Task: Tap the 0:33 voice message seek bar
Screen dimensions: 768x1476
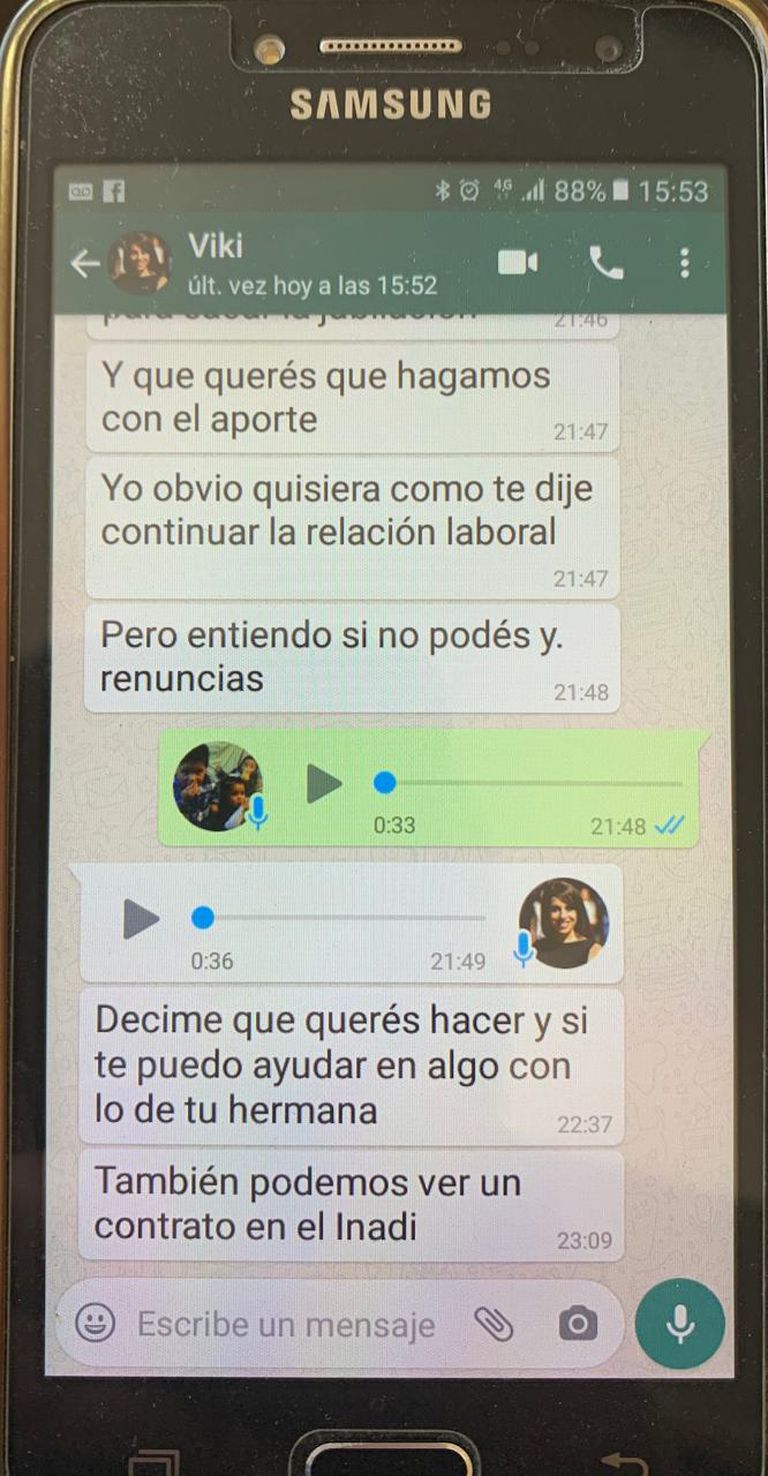Action: coord(530,783)
